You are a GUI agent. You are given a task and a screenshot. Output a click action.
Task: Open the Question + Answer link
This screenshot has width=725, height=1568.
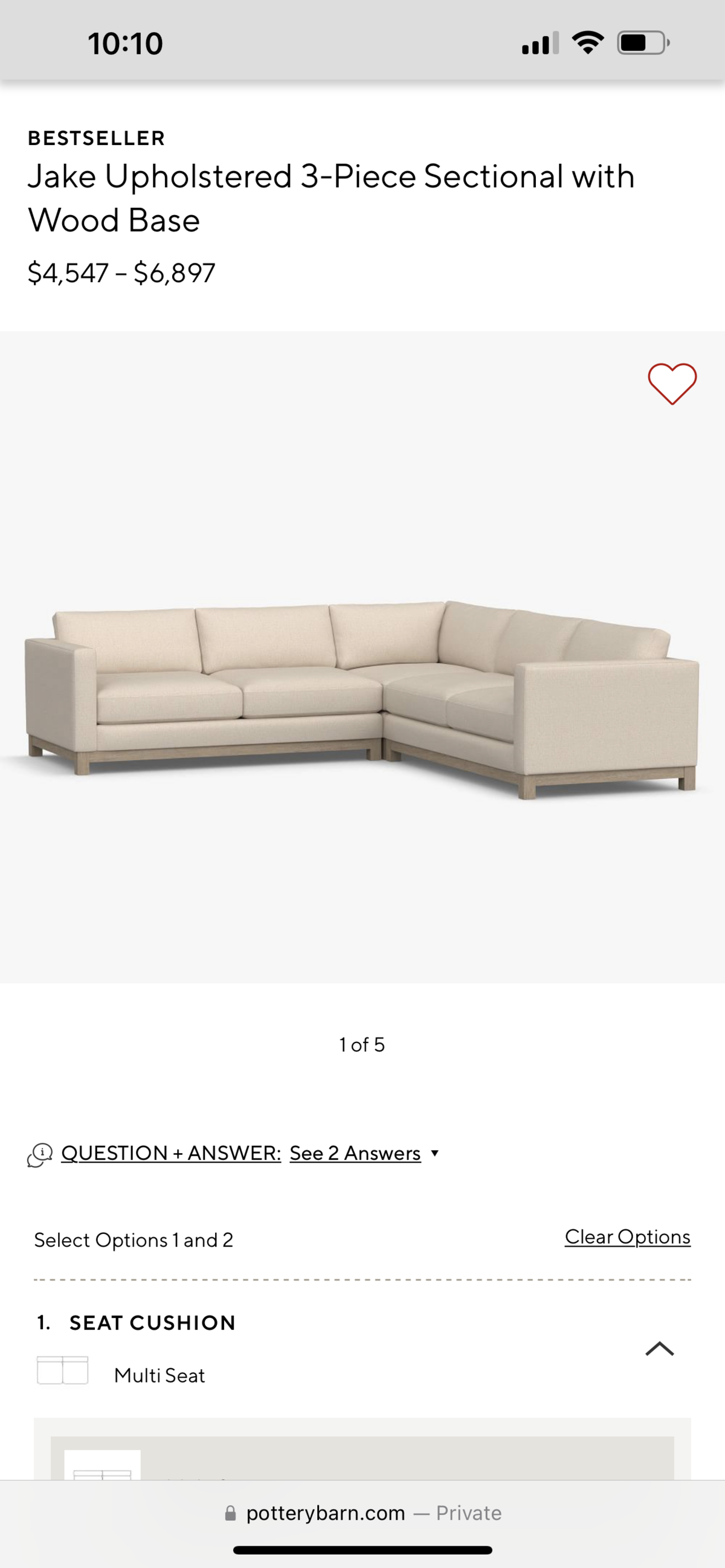point(171,1154)
